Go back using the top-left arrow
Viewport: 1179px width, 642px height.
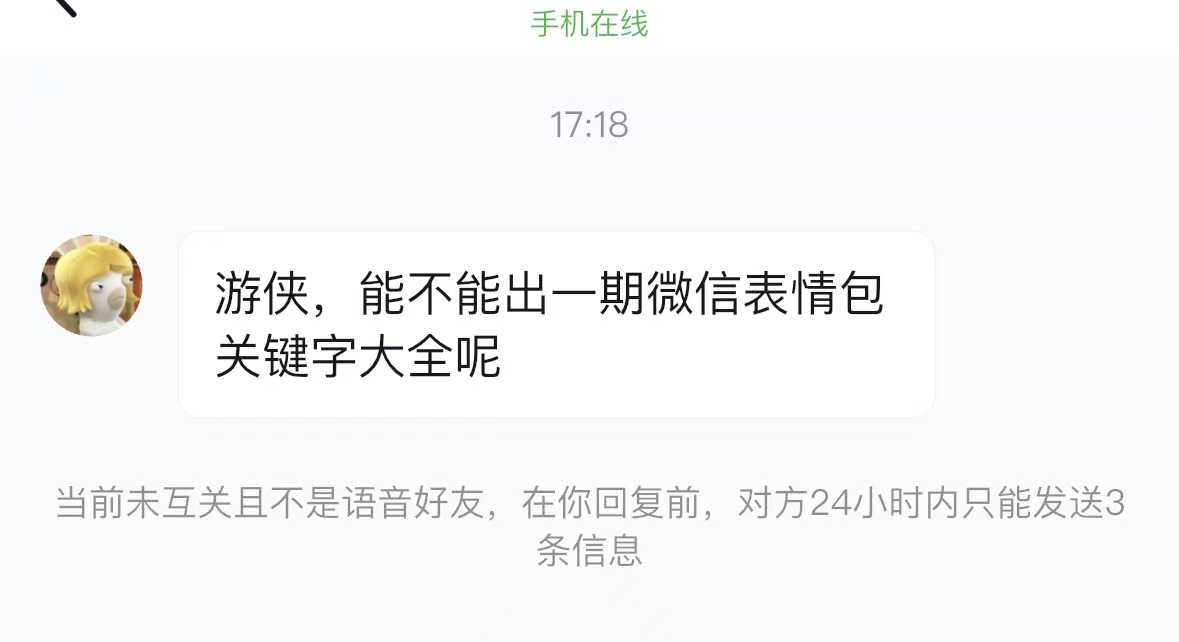click(65, 6)
